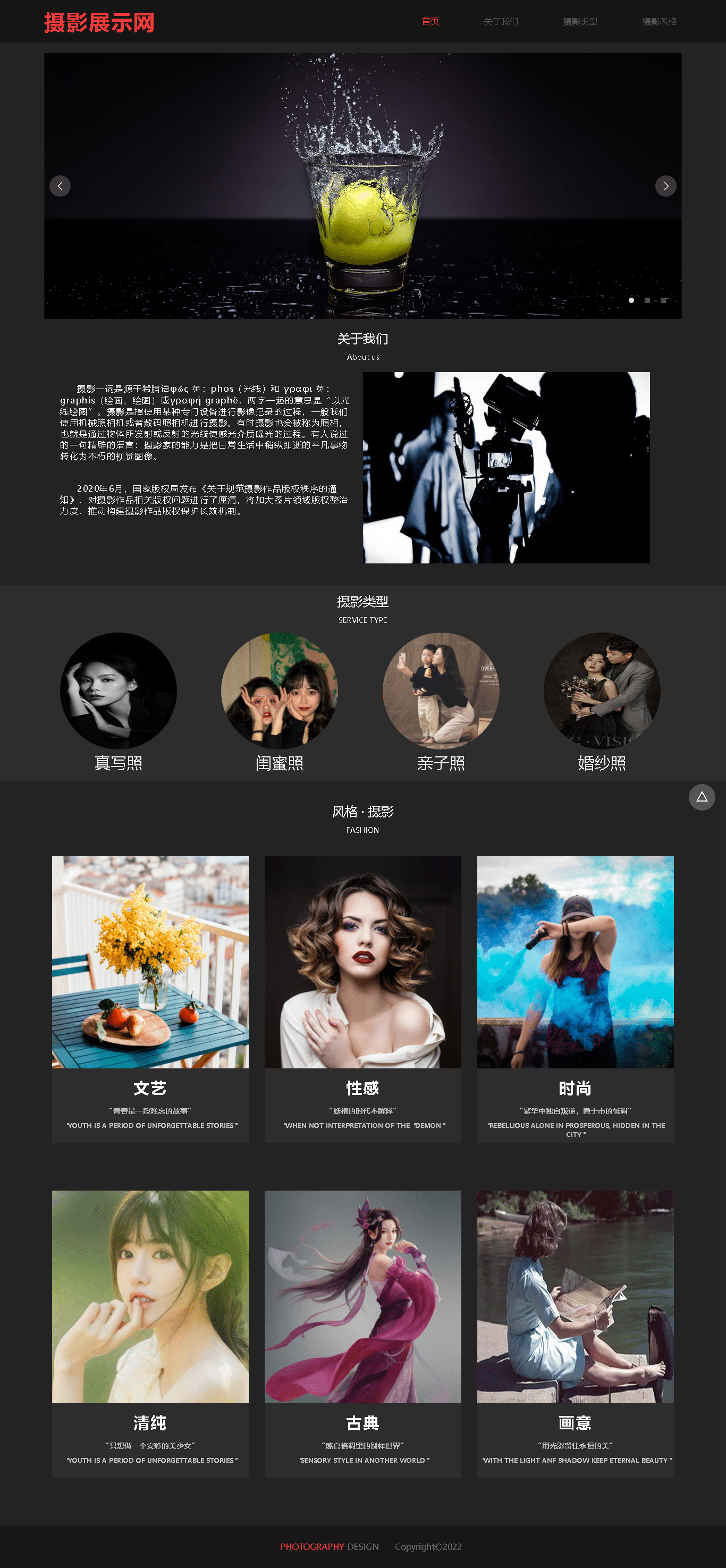Show next carousel slide arrow

click(666, 186)
